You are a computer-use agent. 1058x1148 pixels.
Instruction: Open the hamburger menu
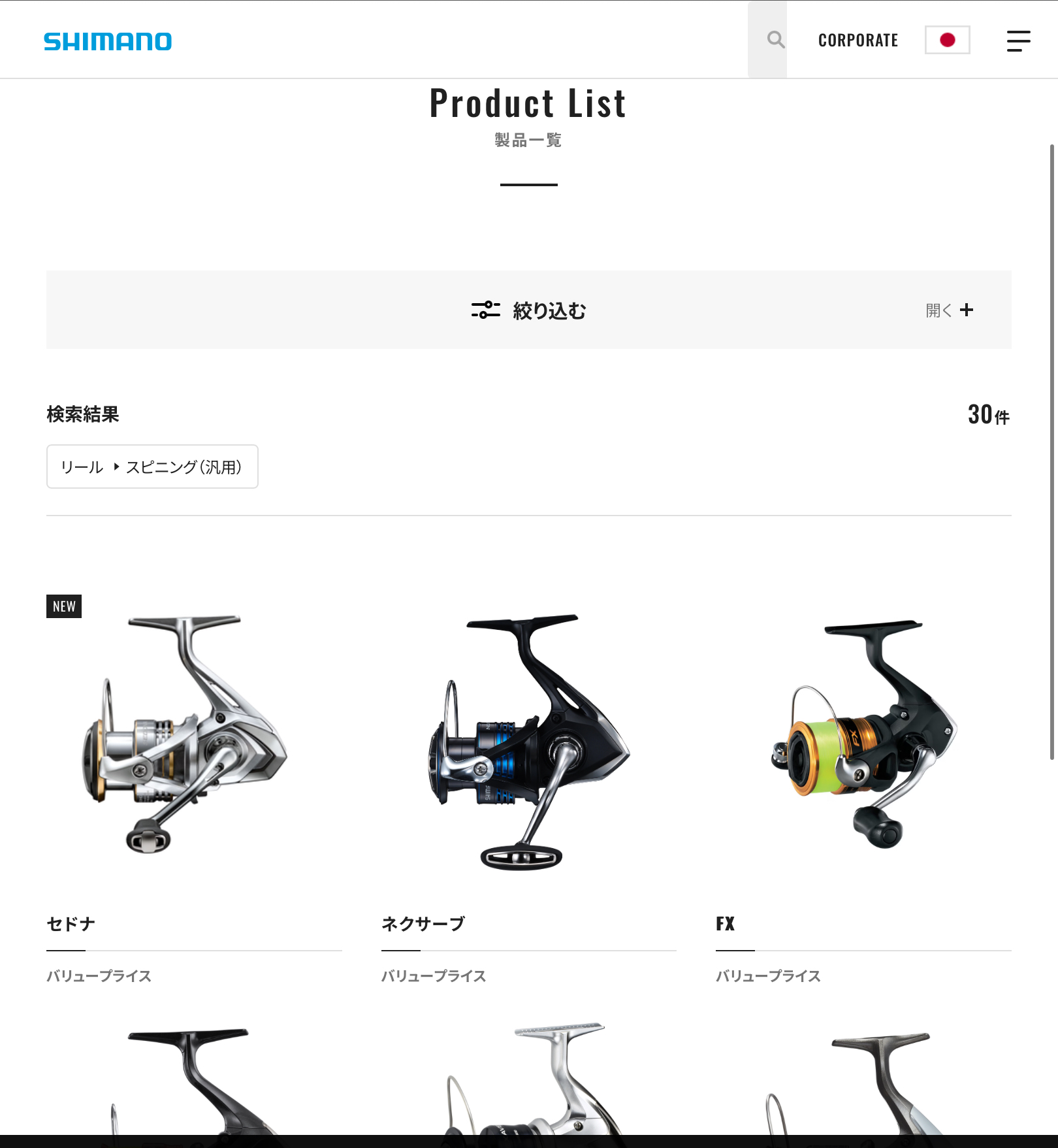point(1018,41)
